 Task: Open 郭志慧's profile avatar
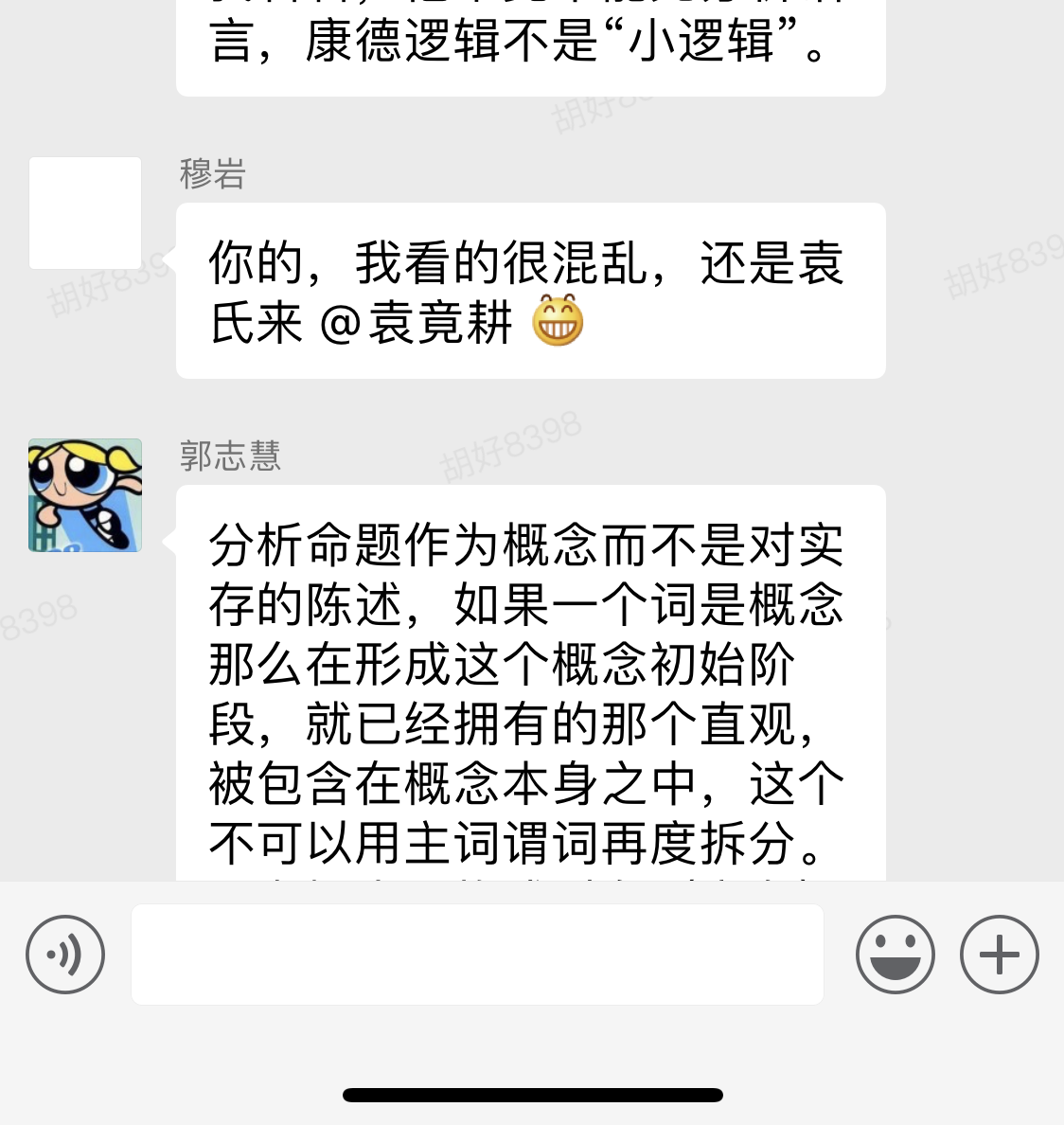(x=85, y=495)
